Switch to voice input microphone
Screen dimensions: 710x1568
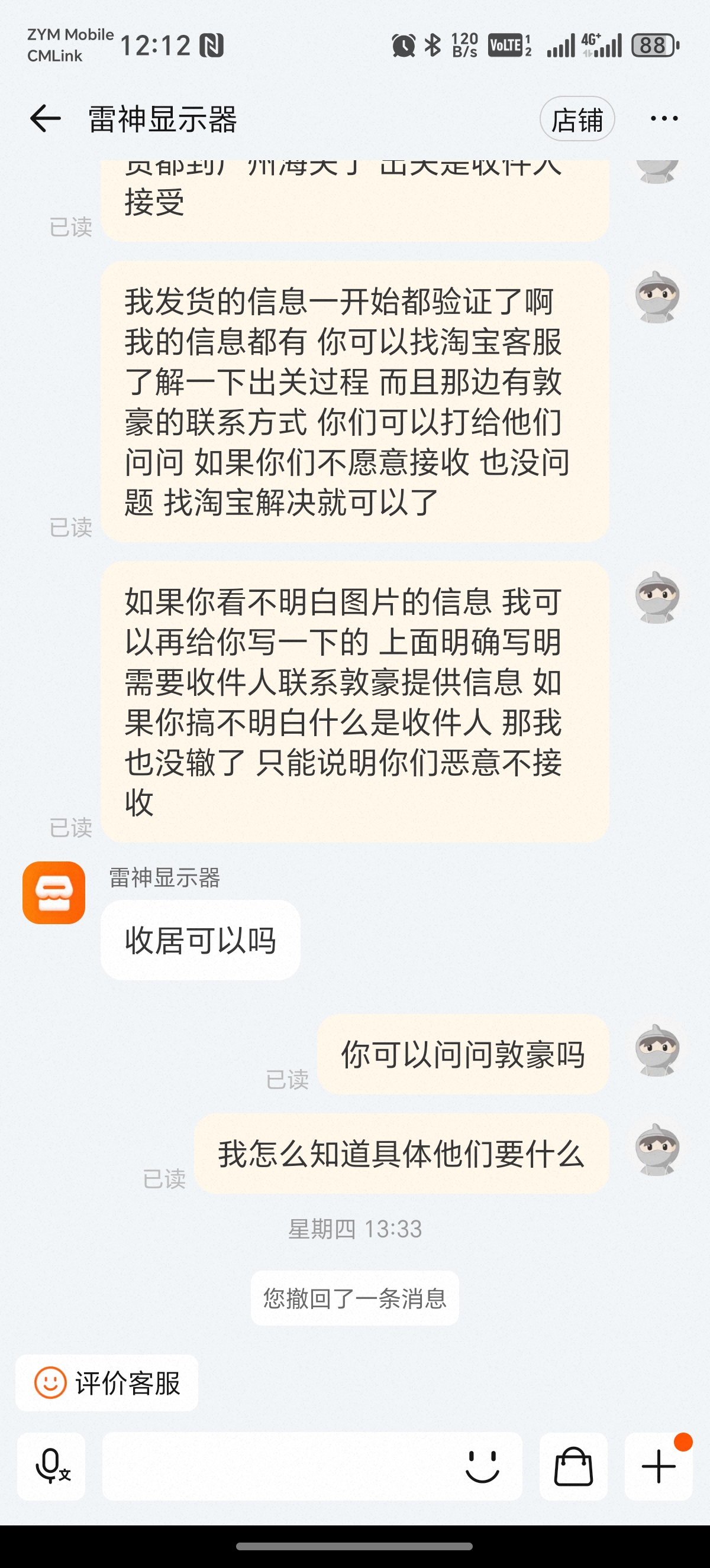pos(51,1466)
